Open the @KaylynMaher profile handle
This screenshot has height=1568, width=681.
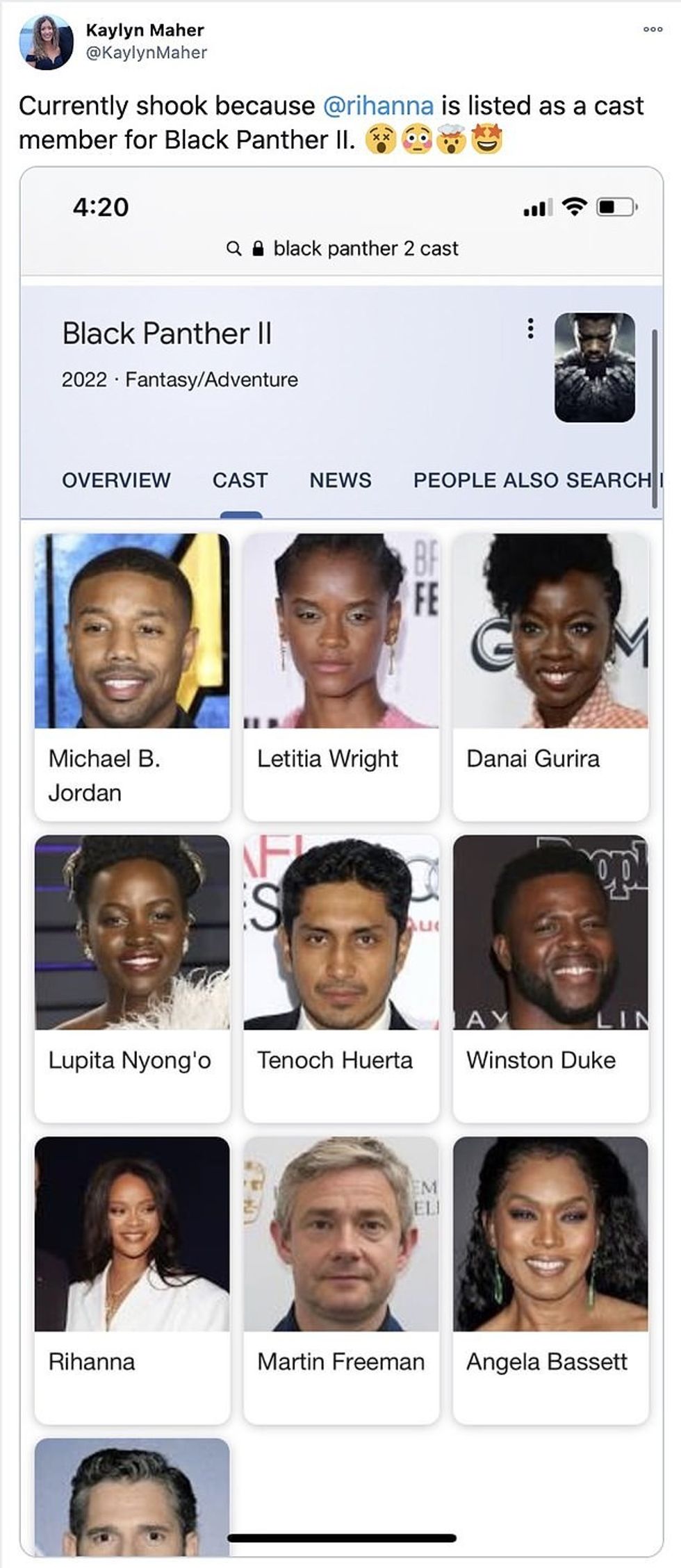147,53
